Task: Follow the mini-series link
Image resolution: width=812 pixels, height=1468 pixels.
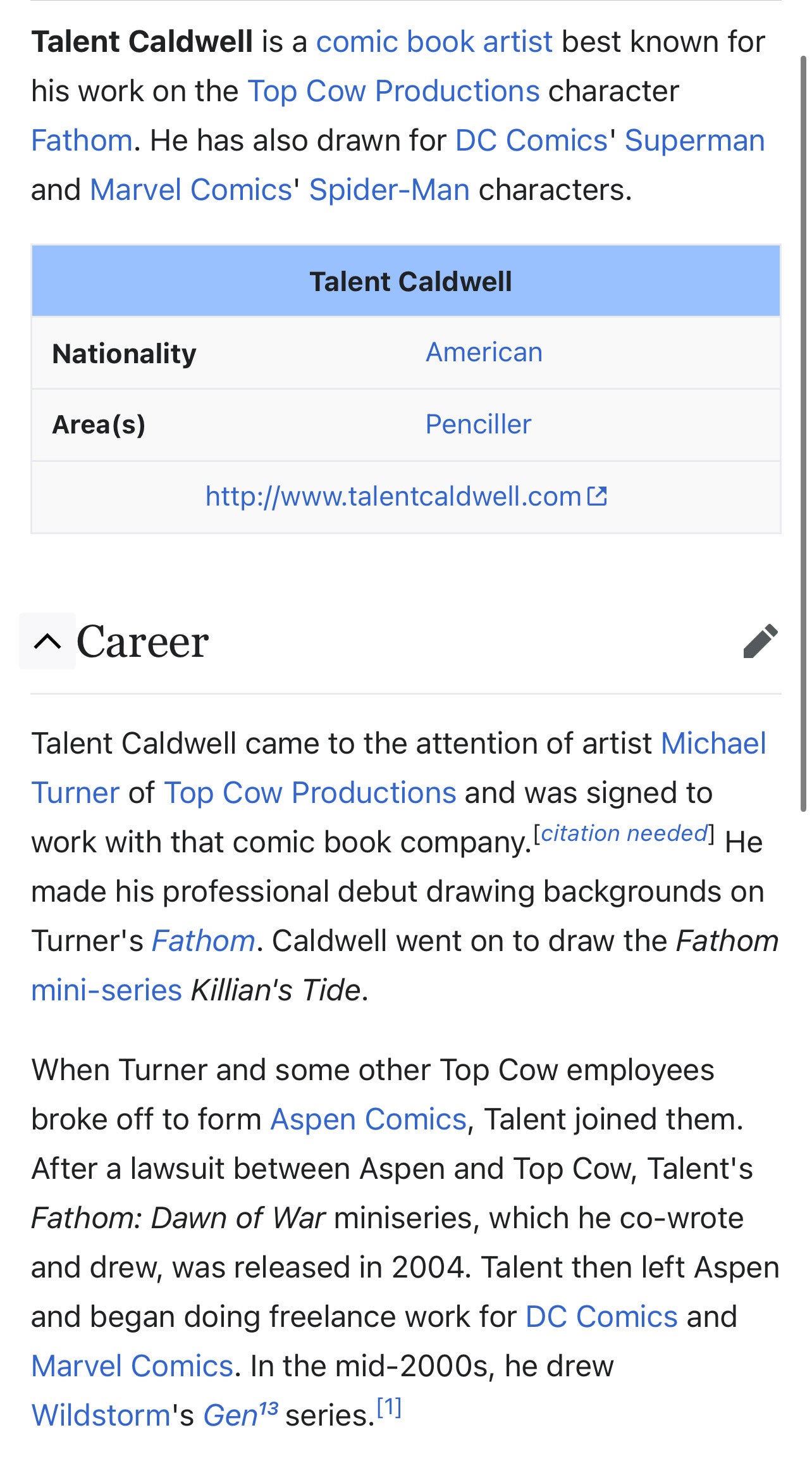Action: click(x=107, y=990)
